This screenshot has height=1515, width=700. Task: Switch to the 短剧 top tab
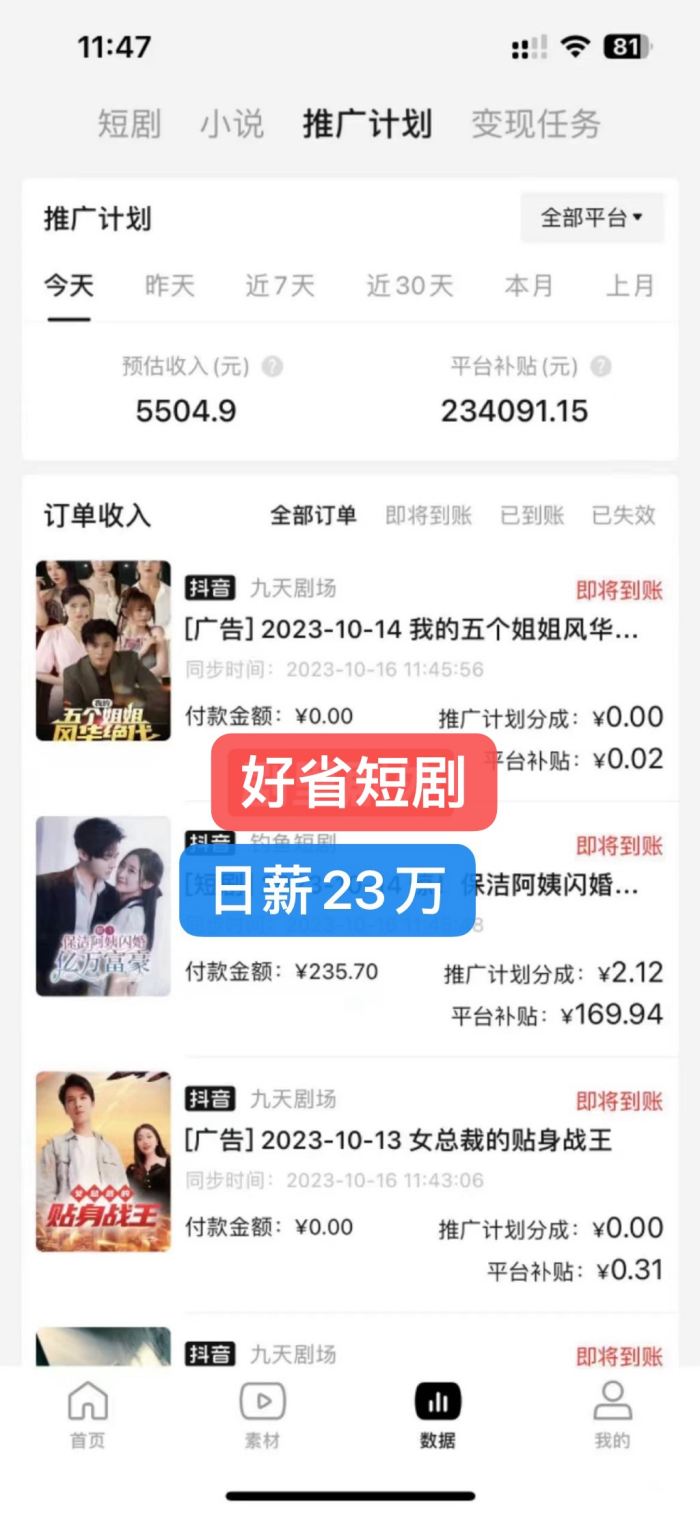click(x=129, y=124)
